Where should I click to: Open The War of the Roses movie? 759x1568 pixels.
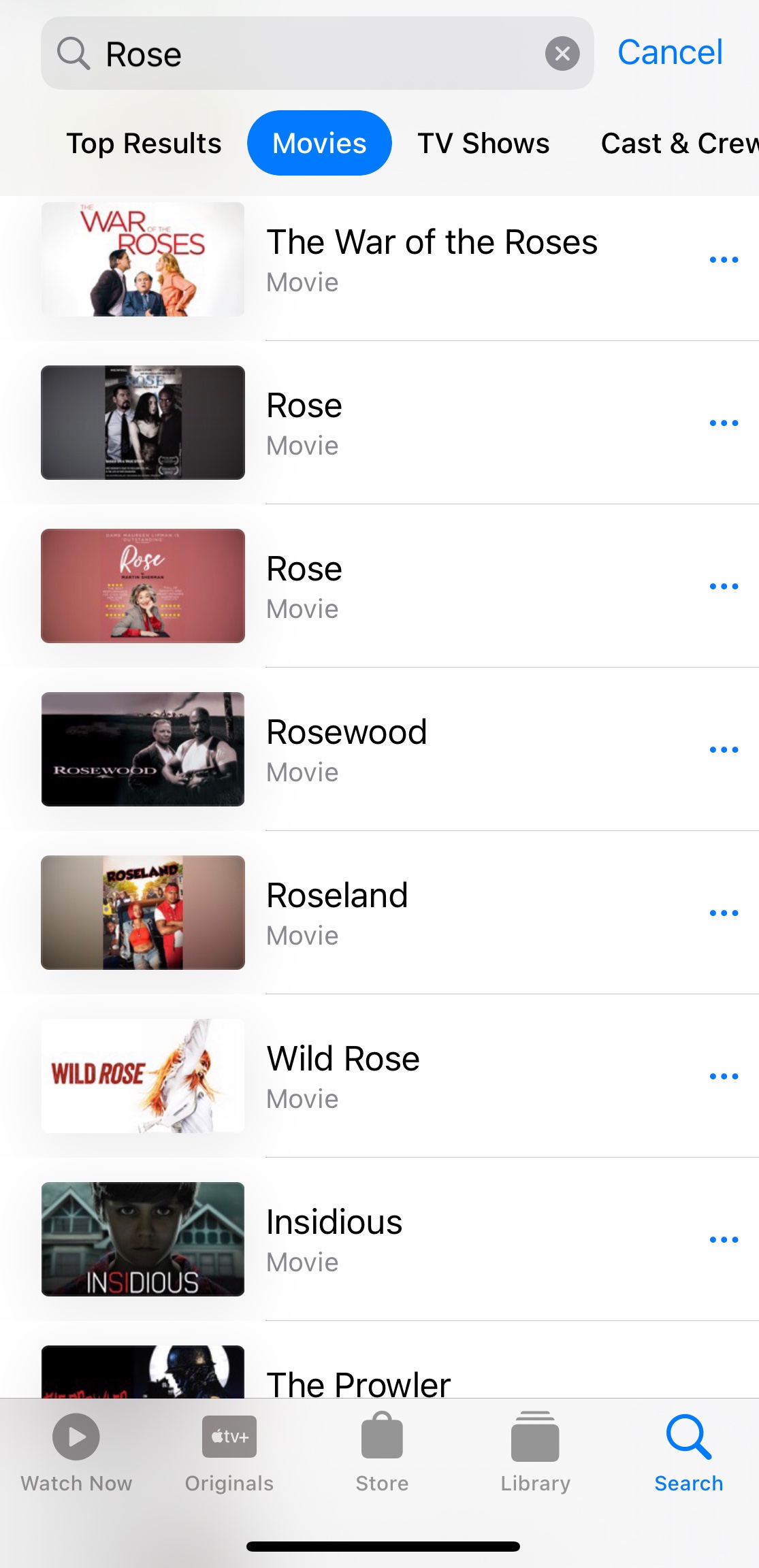432,259
